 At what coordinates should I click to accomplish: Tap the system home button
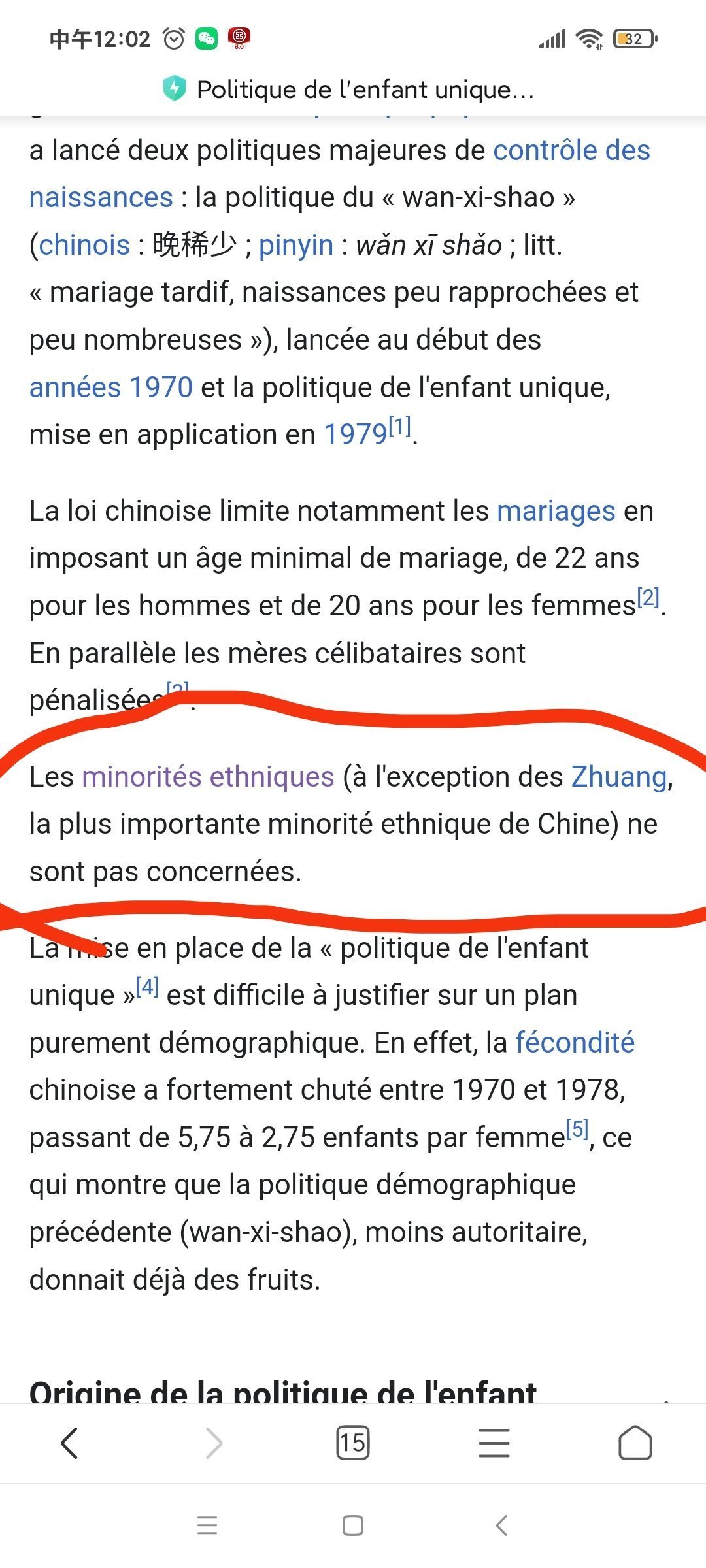(x=353, y=1526)
